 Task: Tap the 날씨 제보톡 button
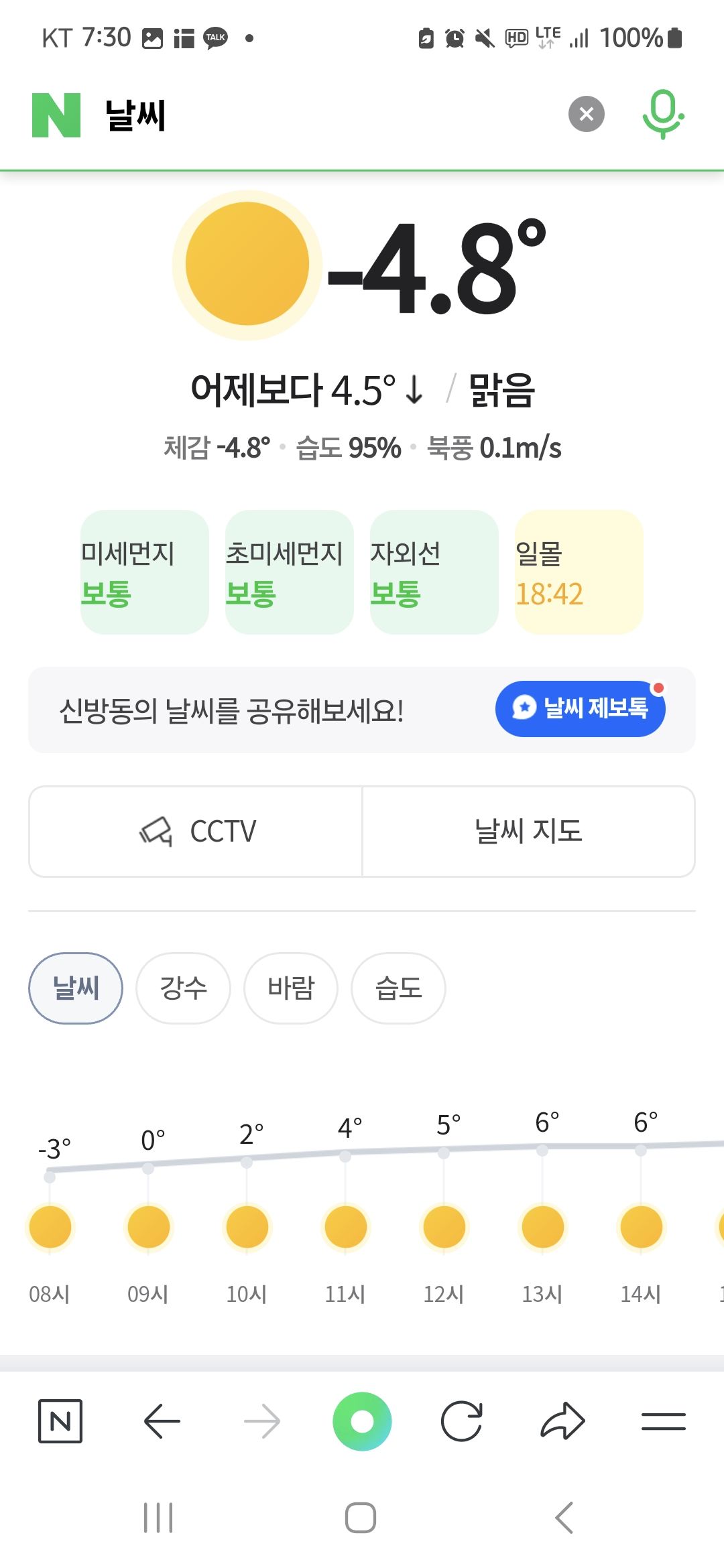[580, 708]
